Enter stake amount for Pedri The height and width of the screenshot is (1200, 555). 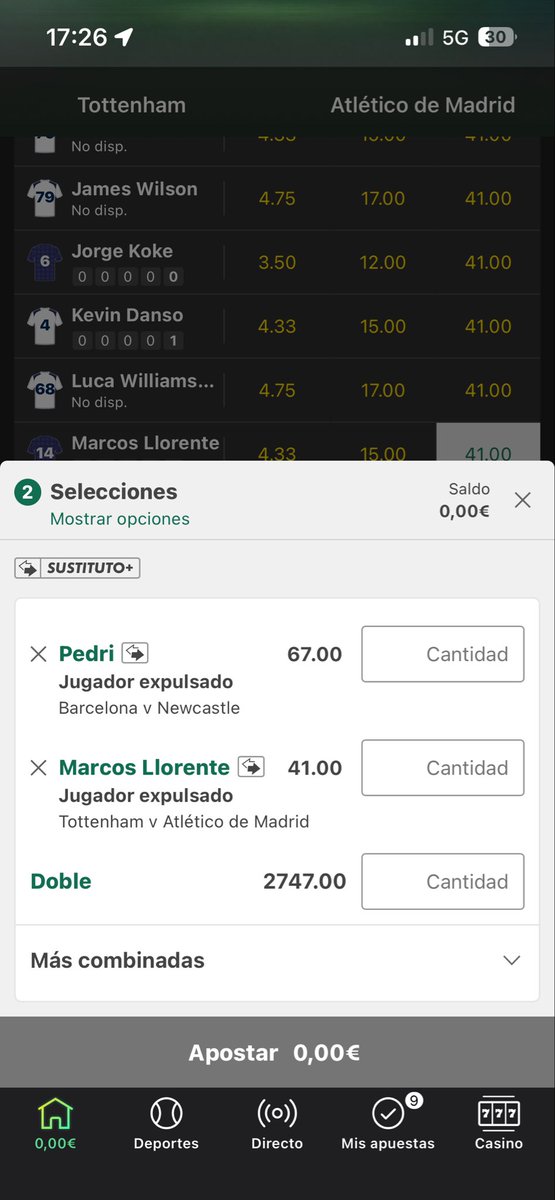click(443, 654)
